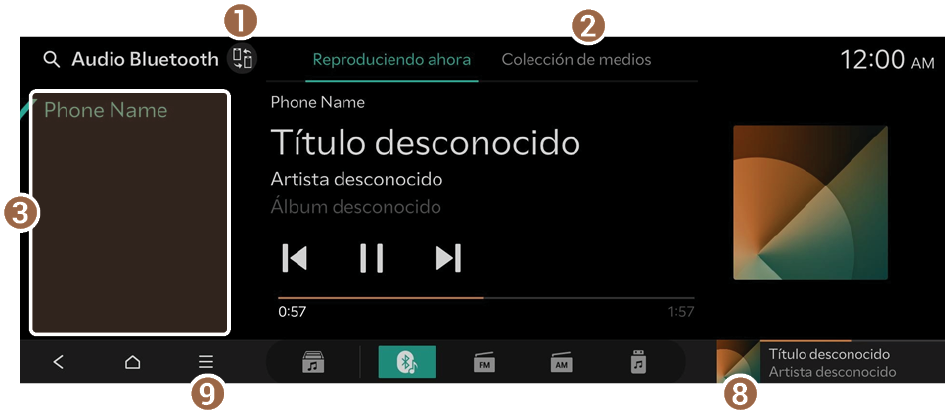Switch to USB music source

coord(638,362)
